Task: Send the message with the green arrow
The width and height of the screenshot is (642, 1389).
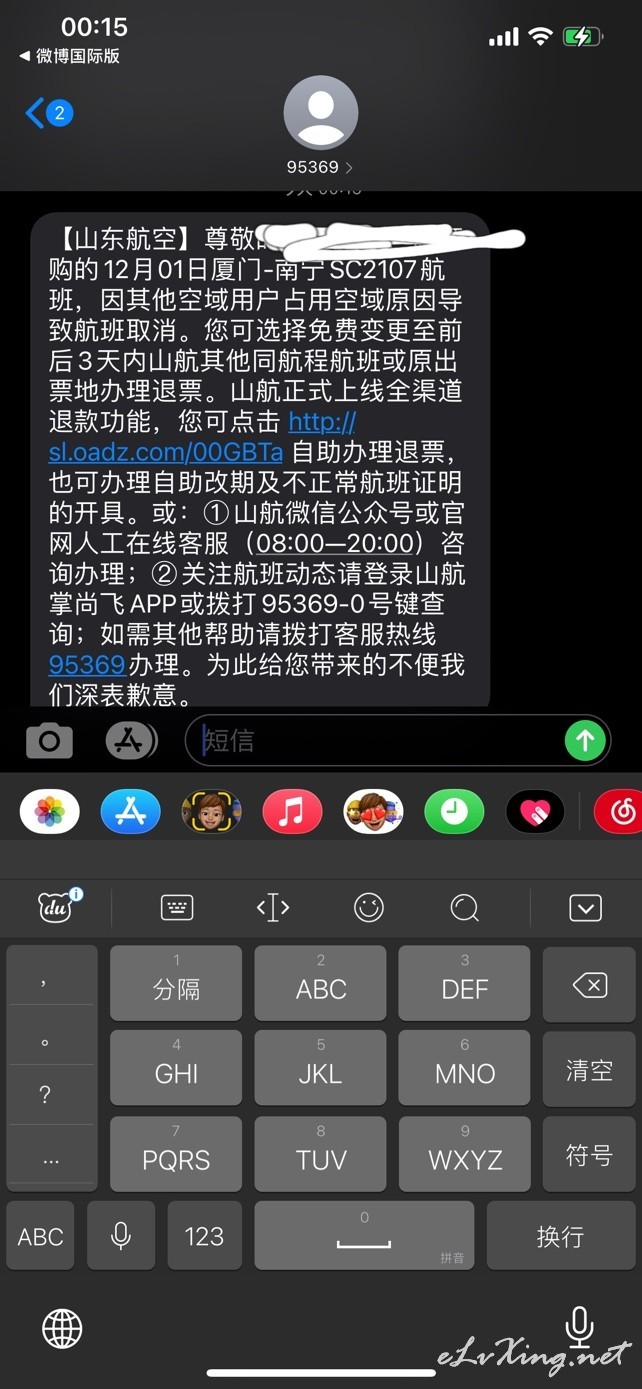Action: 585,741
